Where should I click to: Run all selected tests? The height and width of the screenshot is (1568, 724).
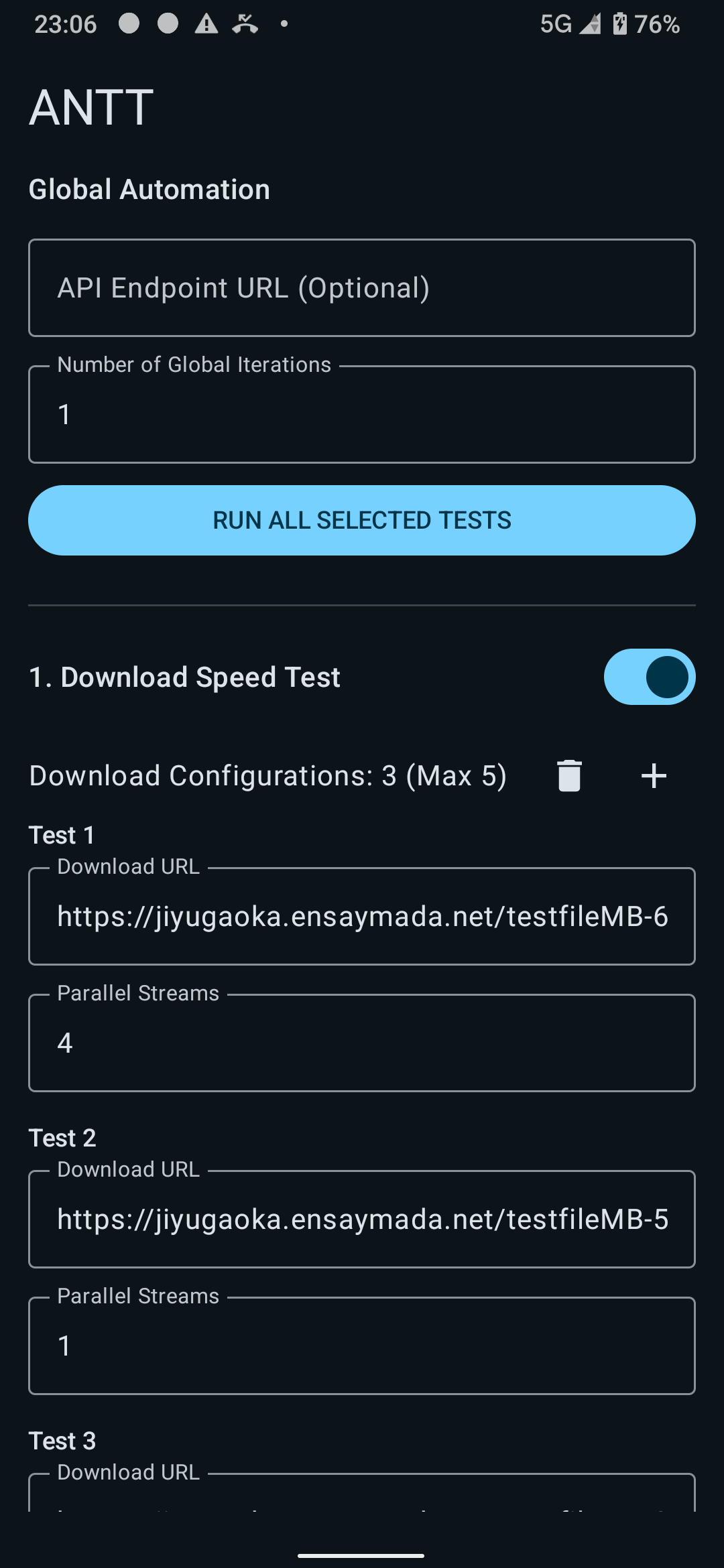coord(362,521)
